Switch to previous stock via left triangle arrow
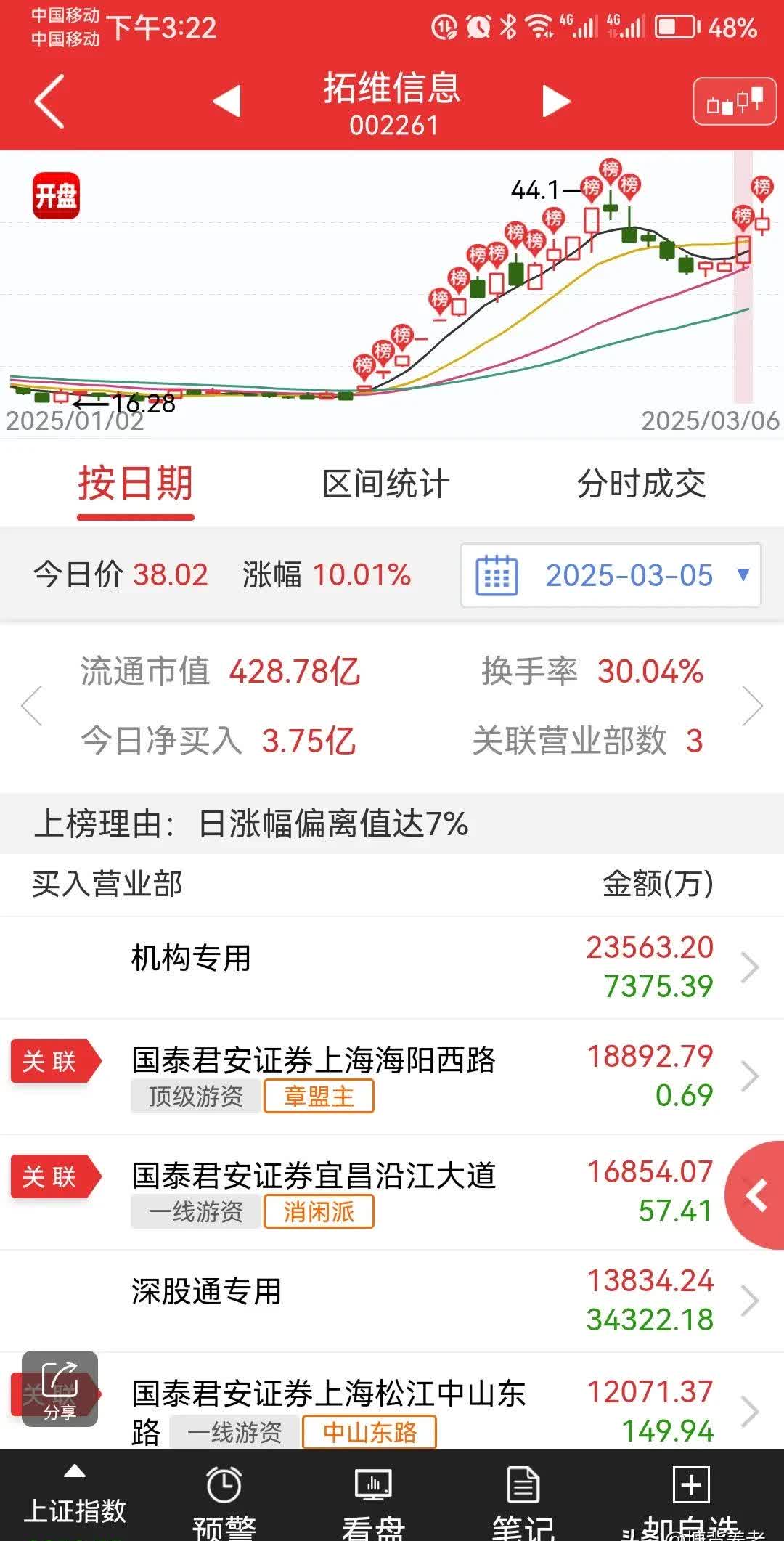Screen dimensions: 784x1541 [x=227, y=102]
